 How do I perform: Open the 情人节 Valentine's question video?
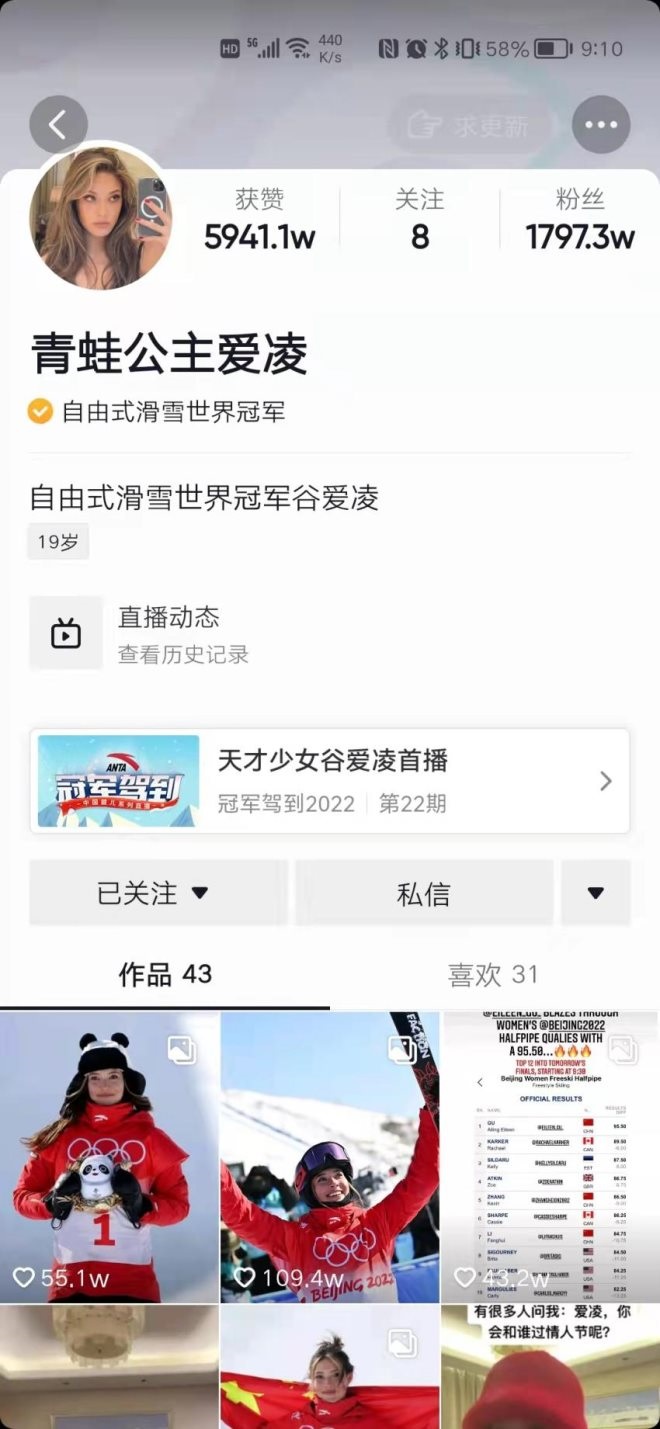tap(550, 1370)
